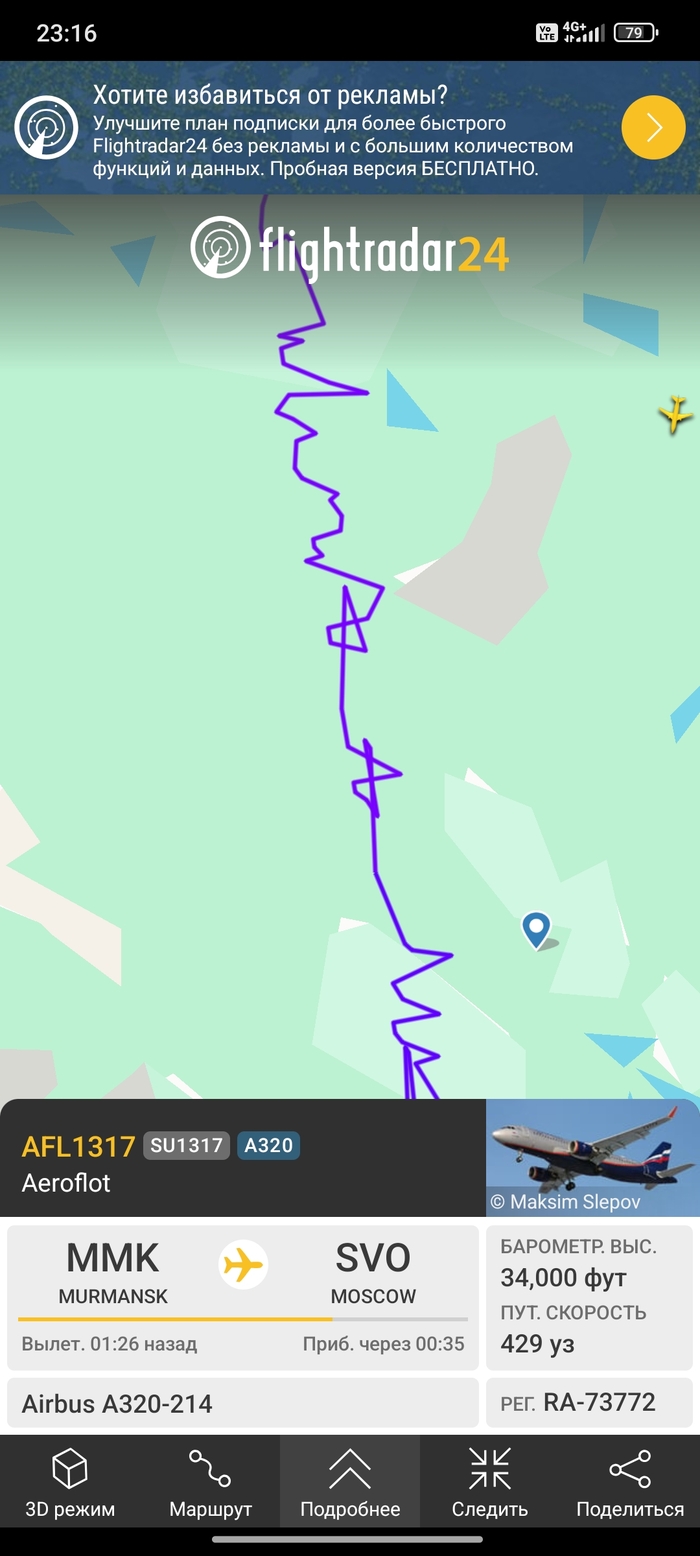Share this flight via Поделиться
The image size is (700, 1556).
[x=630, y=1482]
